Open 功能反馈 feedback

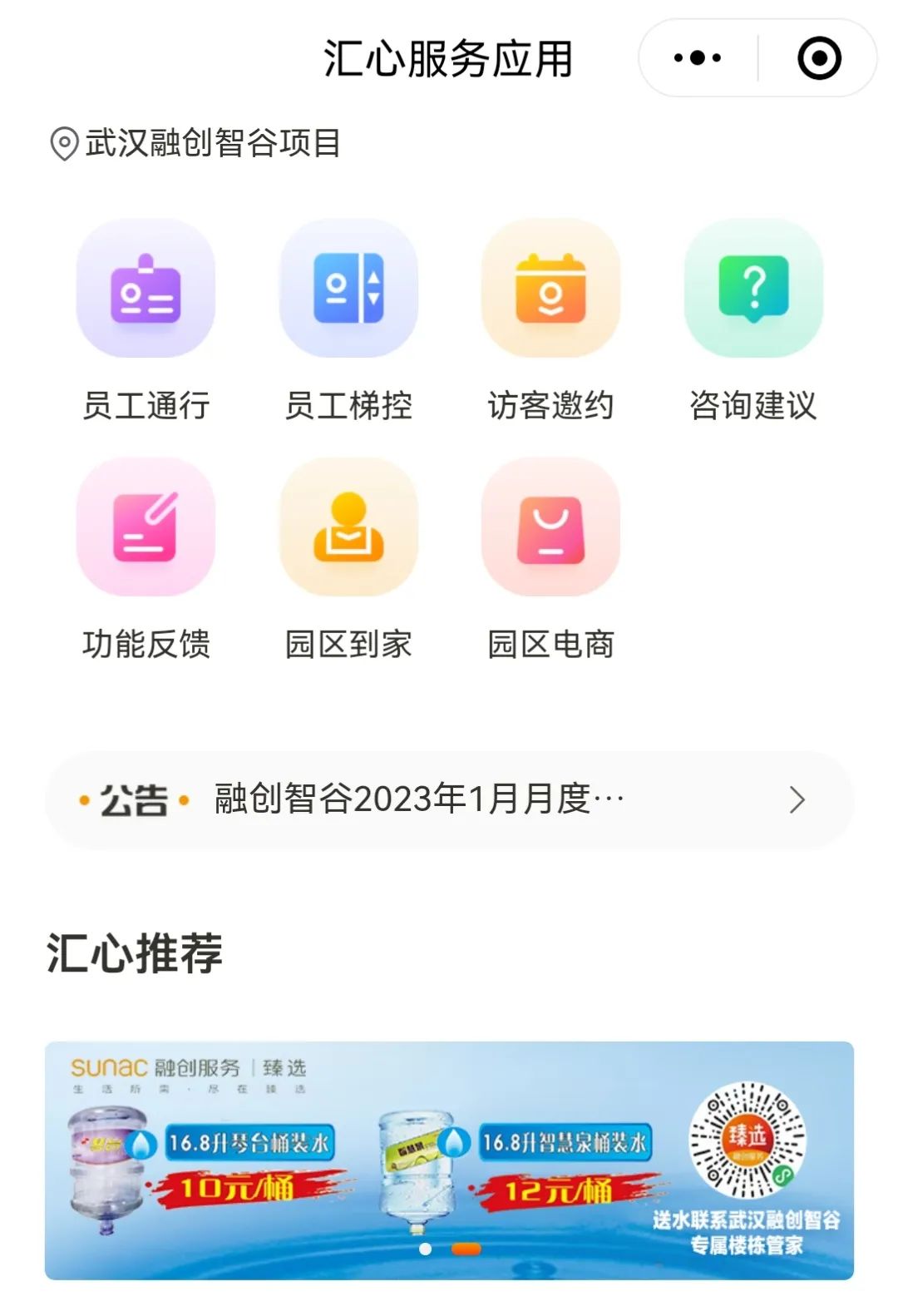146,527
